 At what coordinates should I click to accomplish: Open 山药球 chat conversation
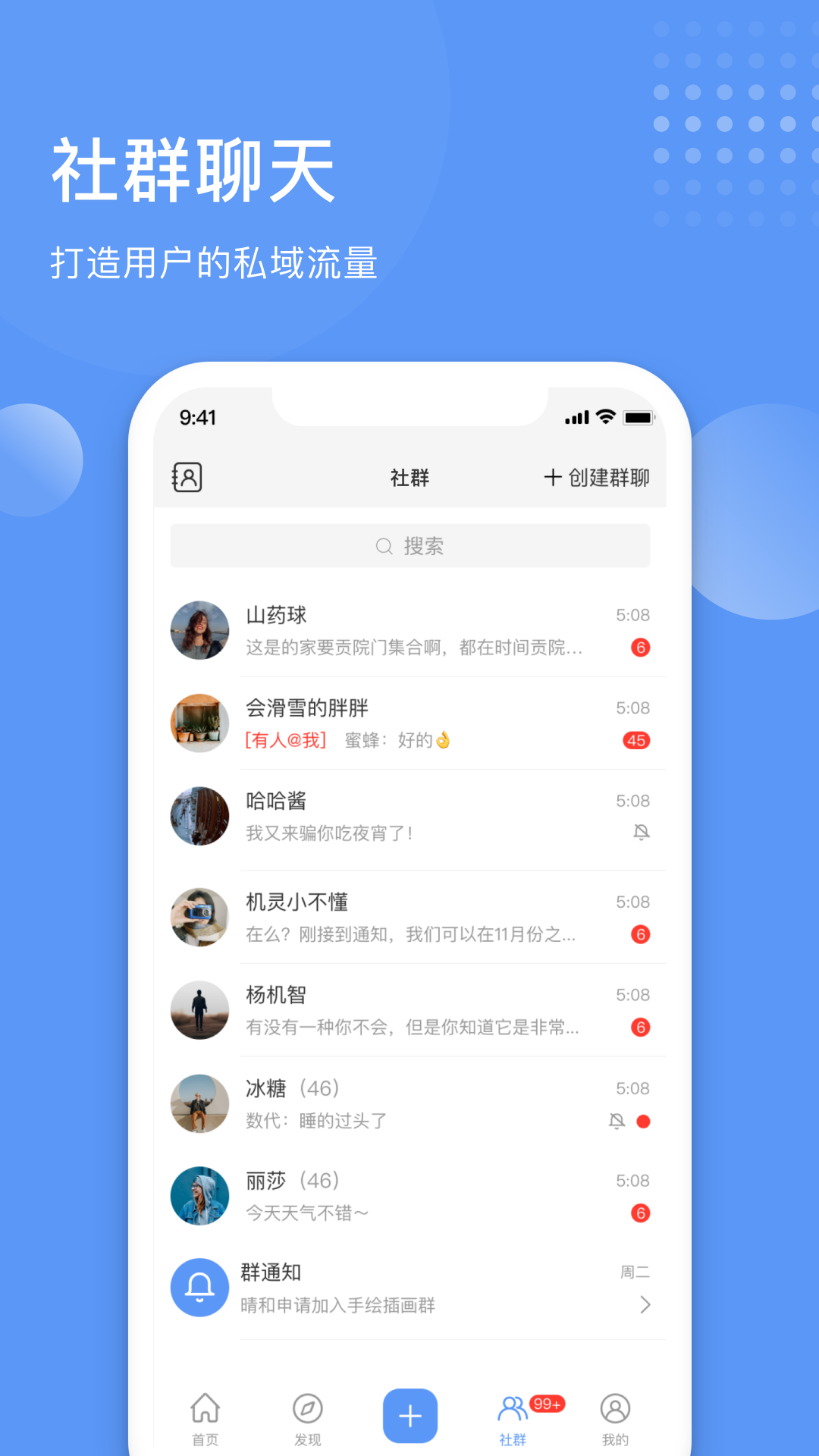(x=409, y=631)
